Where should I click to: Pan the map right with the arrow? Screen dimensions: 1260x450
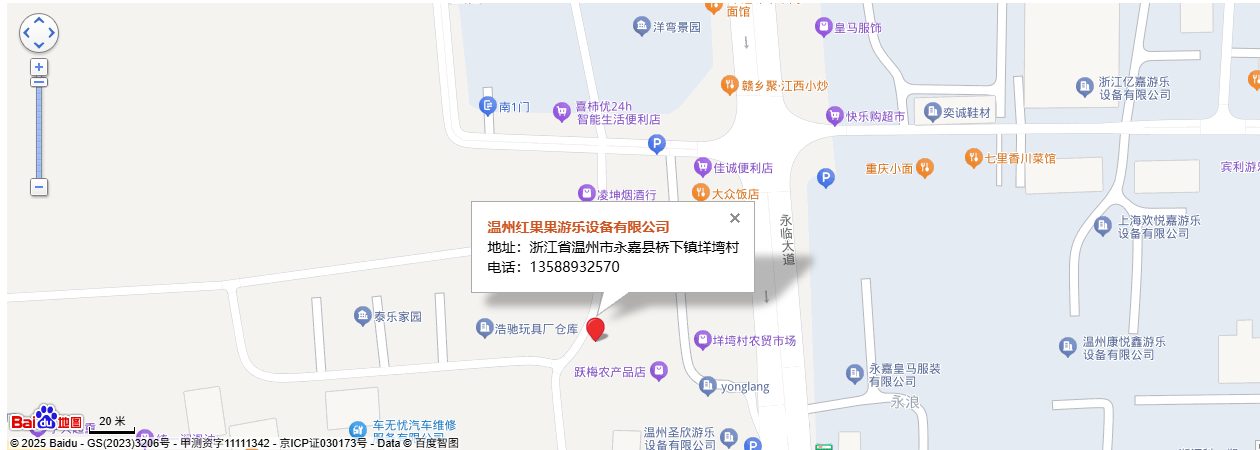52,33
